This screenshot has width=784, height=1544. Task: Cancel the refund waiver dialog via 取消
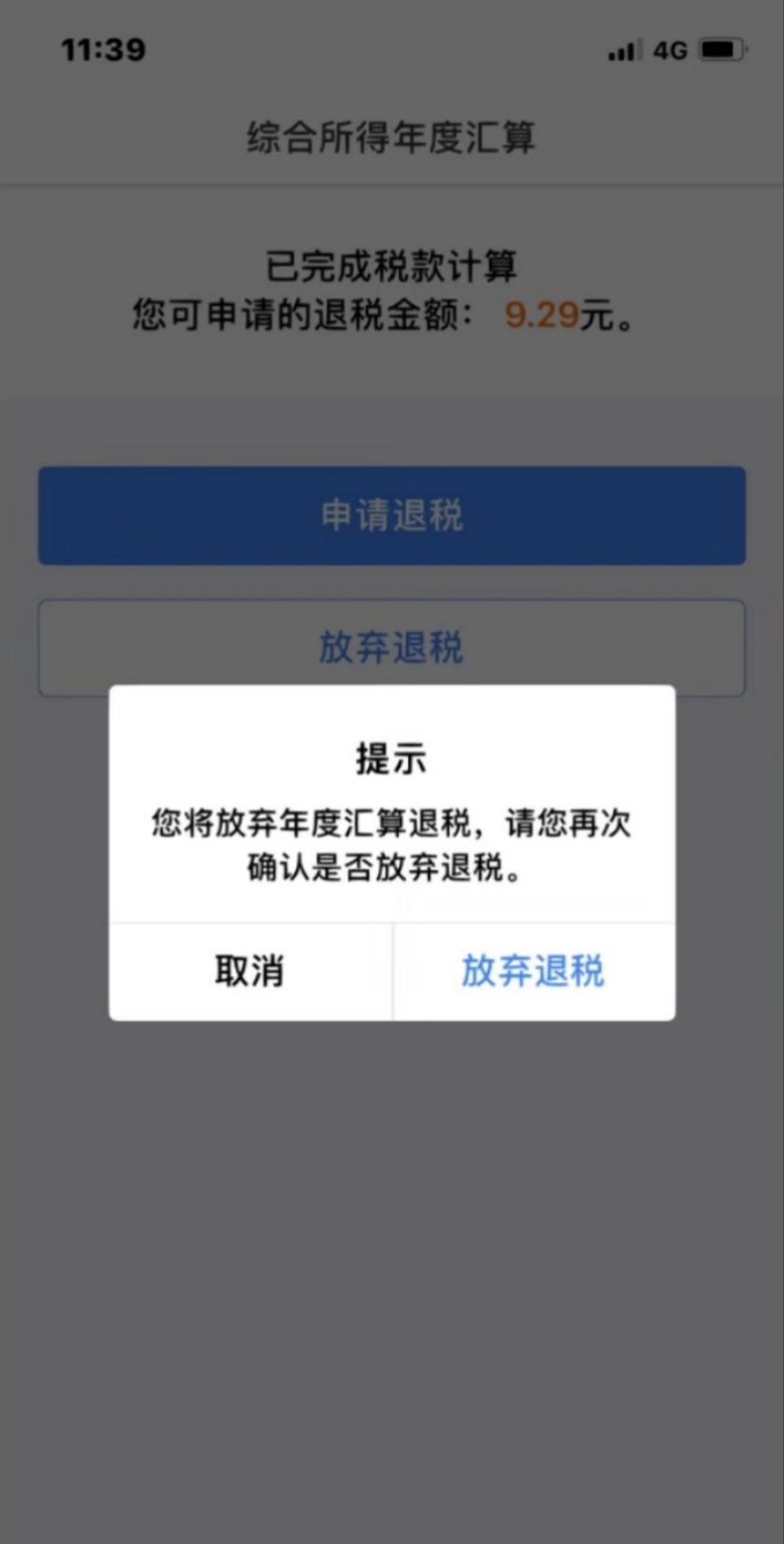250,971
